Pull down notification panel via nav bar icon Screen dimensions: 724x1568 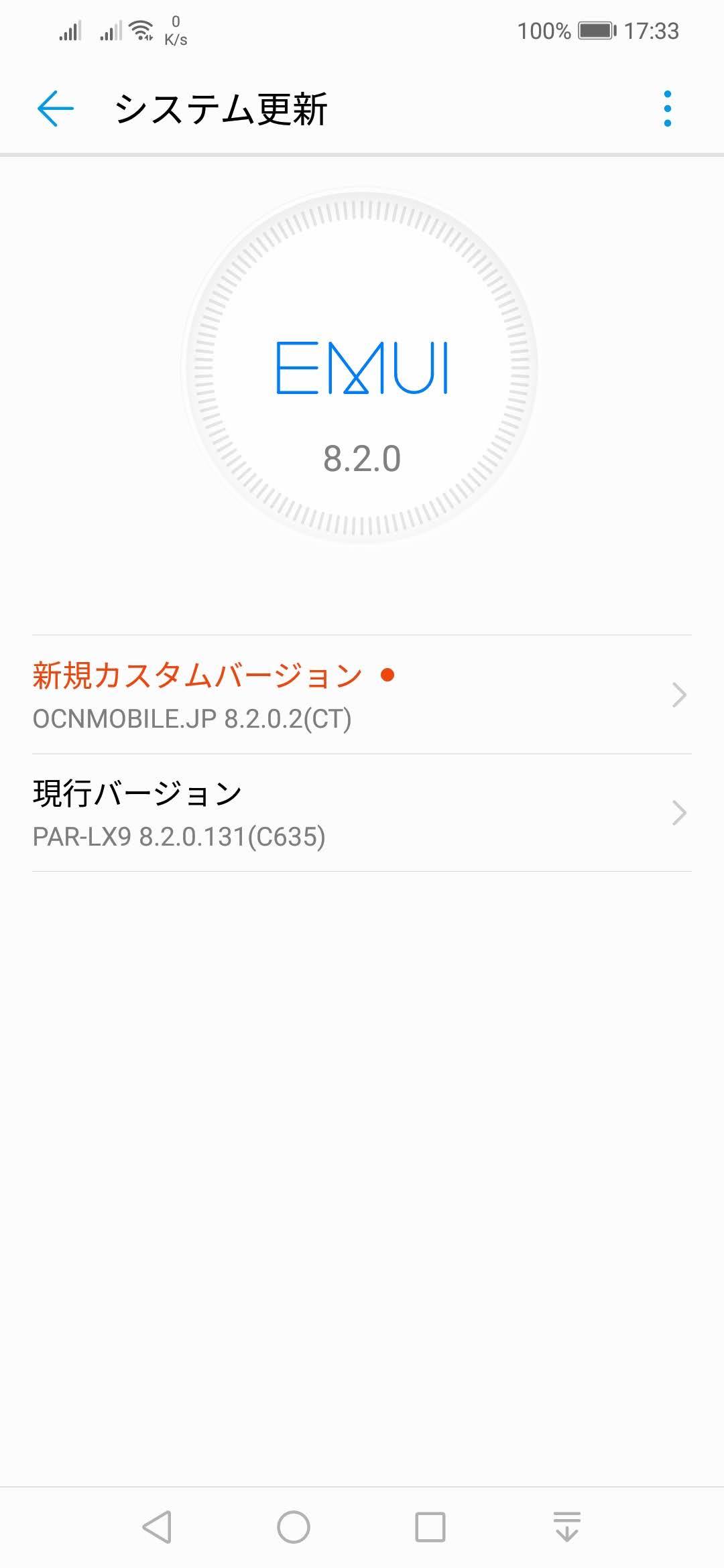point(567,1527)
